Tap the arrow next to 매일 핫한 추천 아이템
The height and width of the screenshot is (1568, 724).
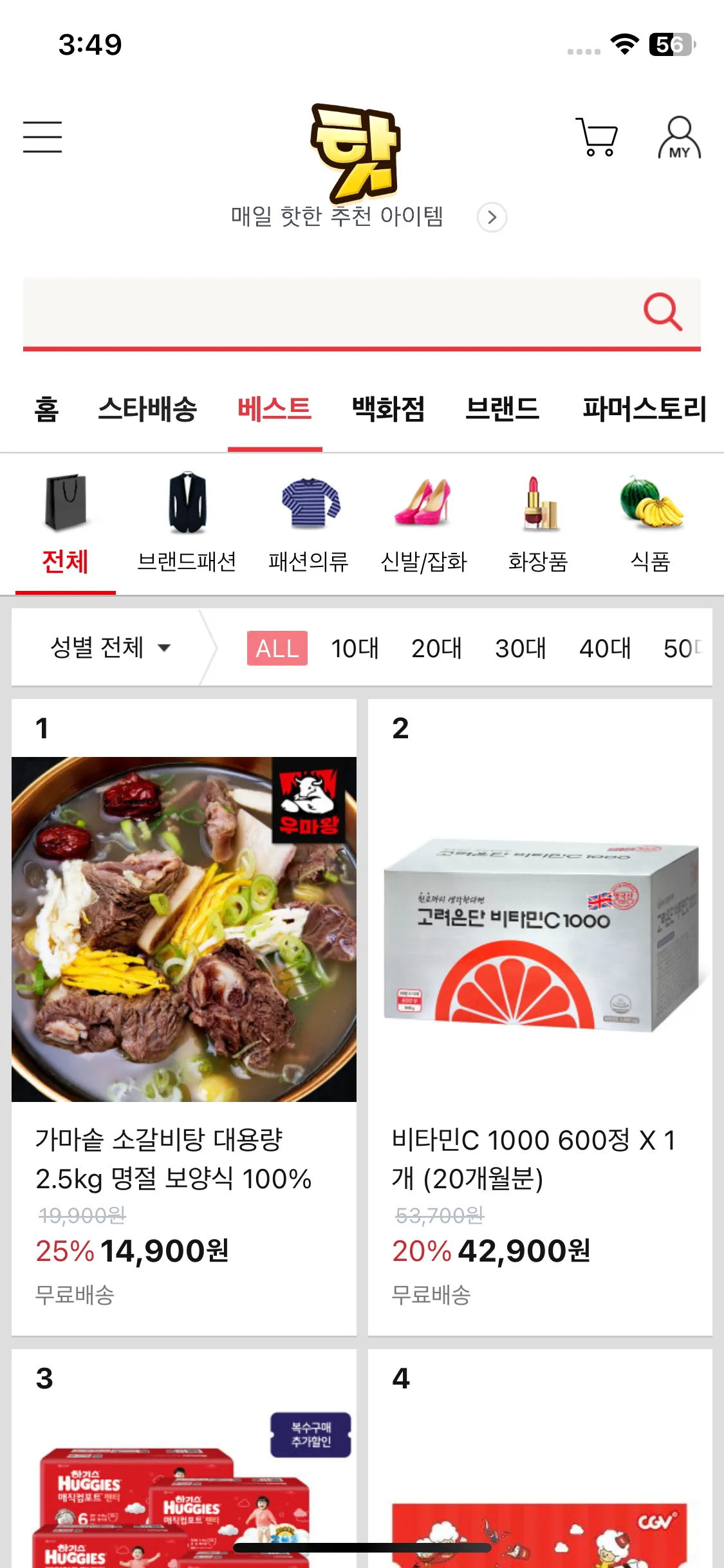492,218
